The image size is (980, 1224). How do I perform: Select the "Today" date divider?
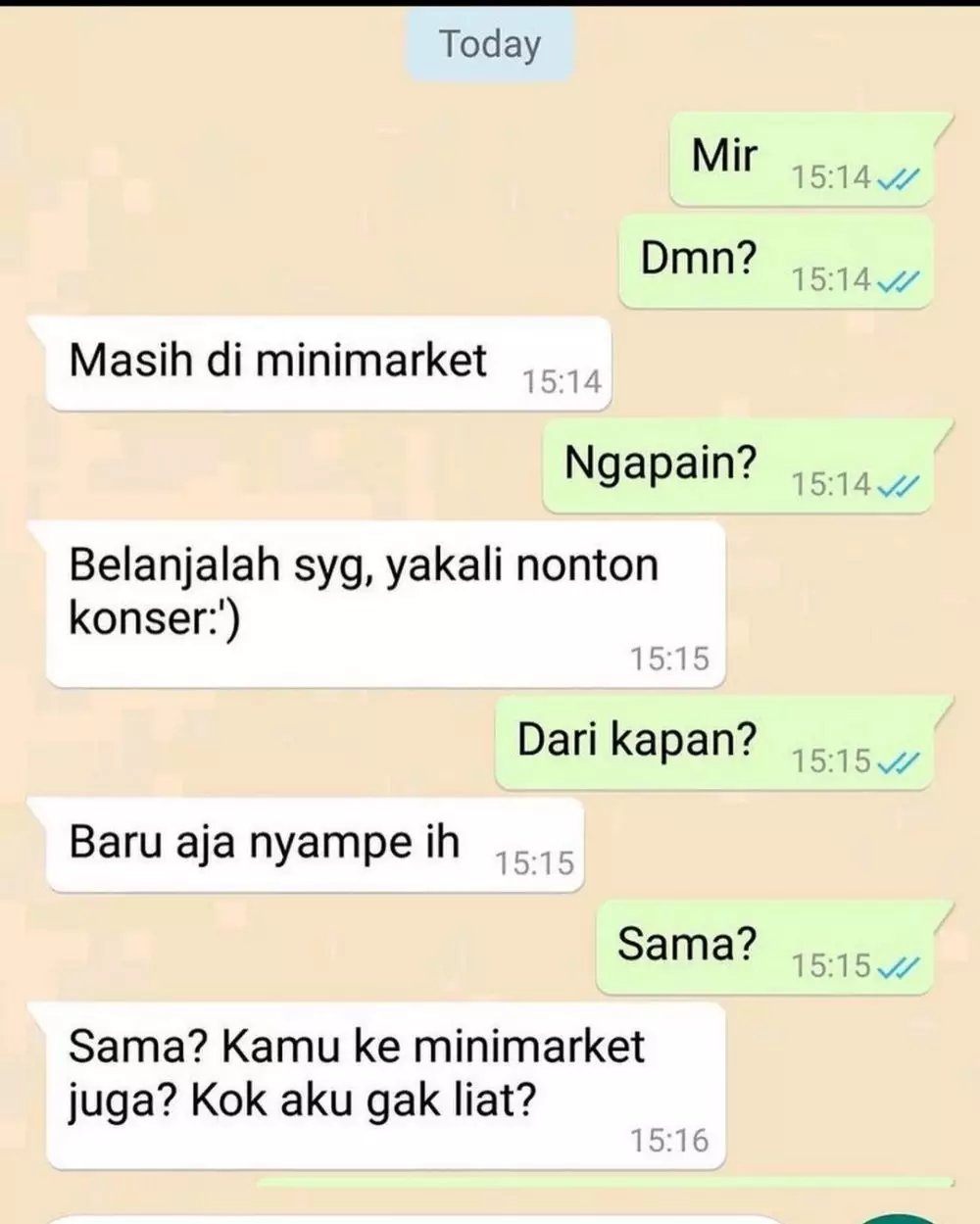coord(489,43)
